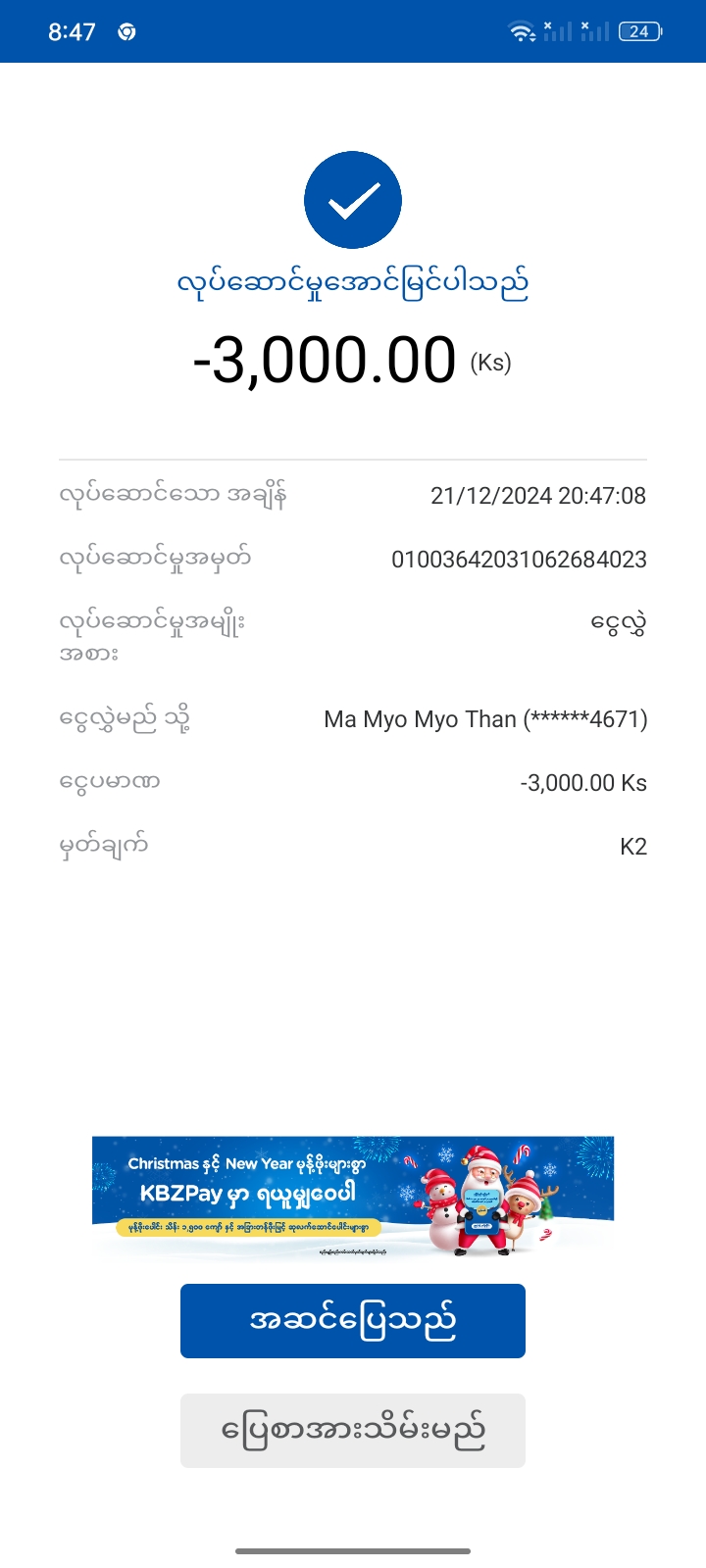
Task: Save receipt with ပြေစာအားသိမ်းမည် button
Action: [x=353, y=1430]
